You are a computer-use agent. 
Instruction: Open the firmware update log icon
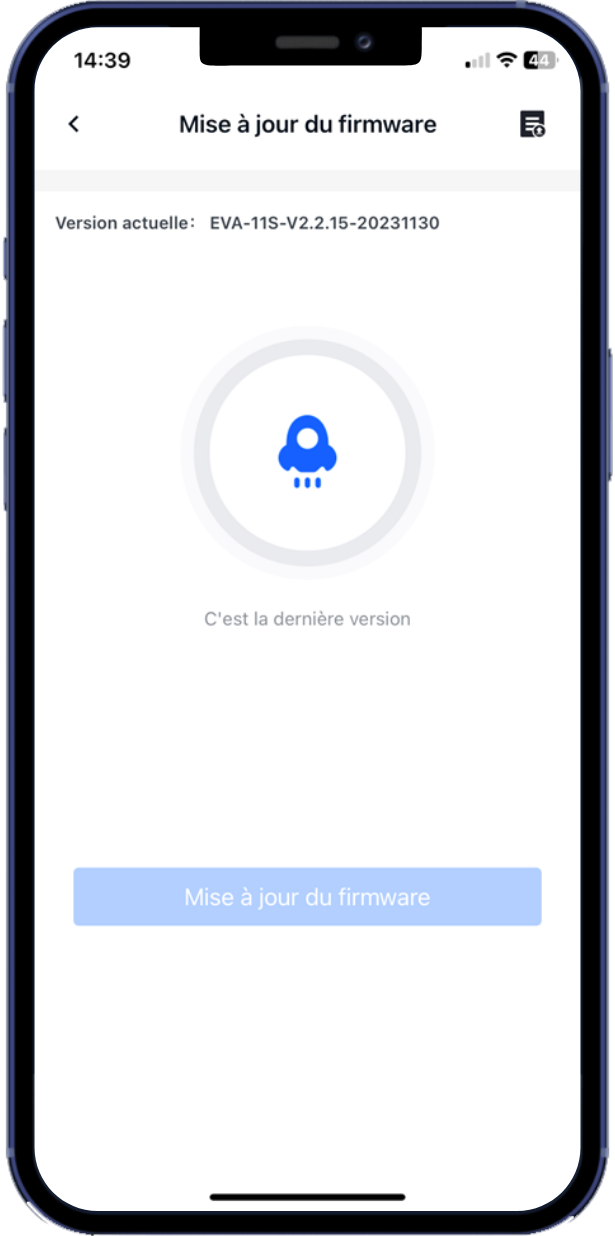click(533, 124)
